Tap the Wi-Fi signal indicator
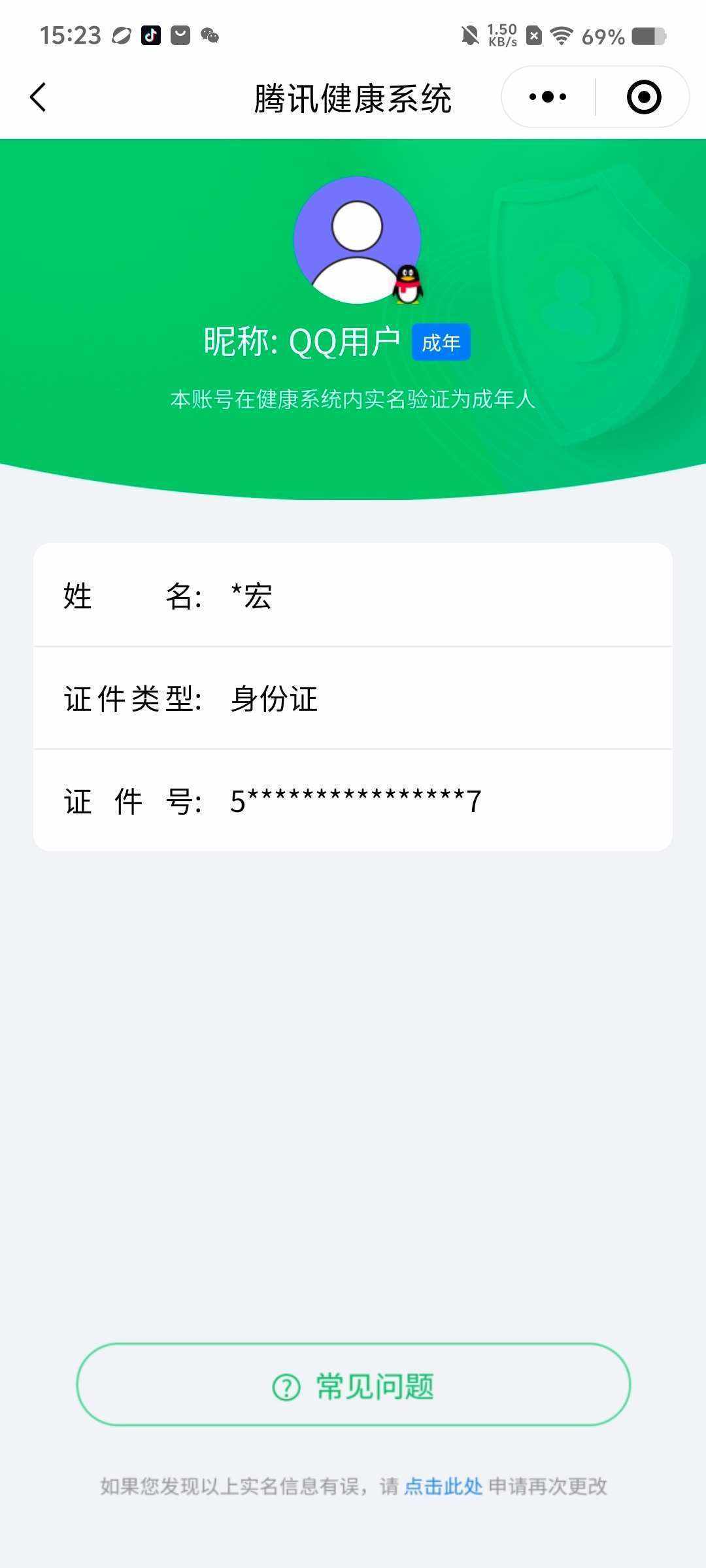The width and height of the screenshot is (706, 1568). click(563, 36)
